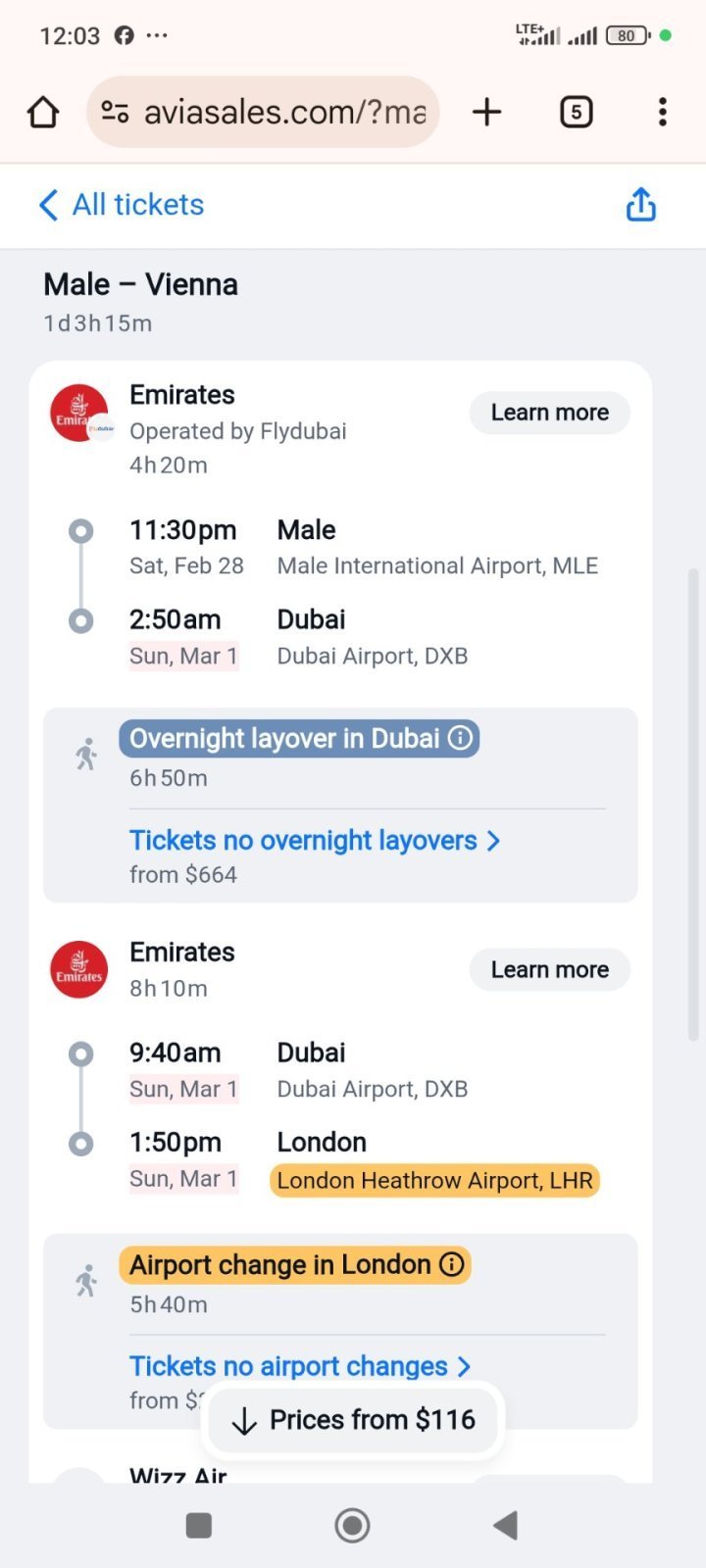This screenshot has width=706, height=1568.
Task: Open a new browser tab
Action: pos(486,112)
